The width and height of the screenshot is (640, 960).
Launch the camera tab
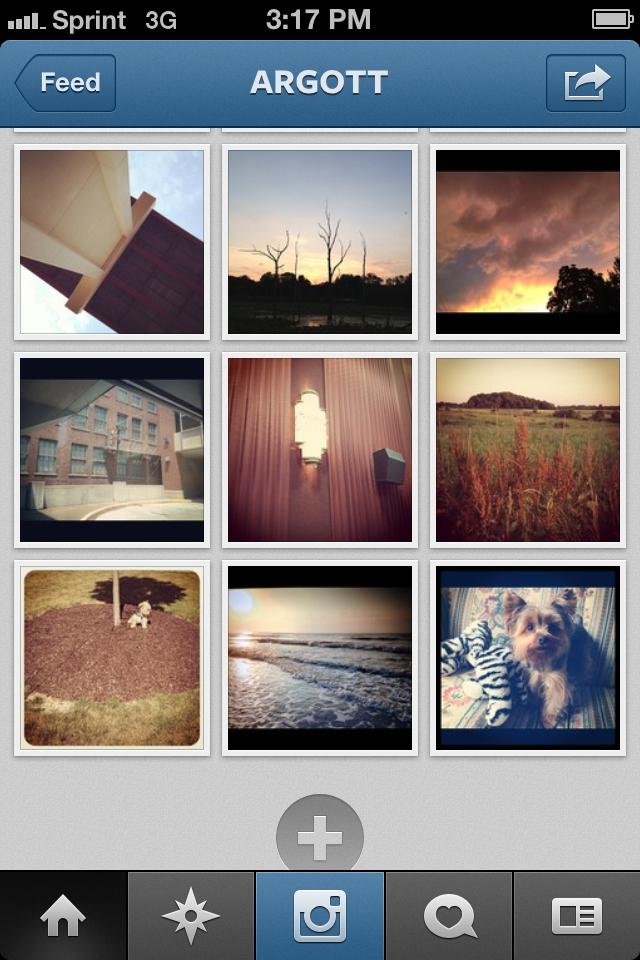tap(320, 916)
